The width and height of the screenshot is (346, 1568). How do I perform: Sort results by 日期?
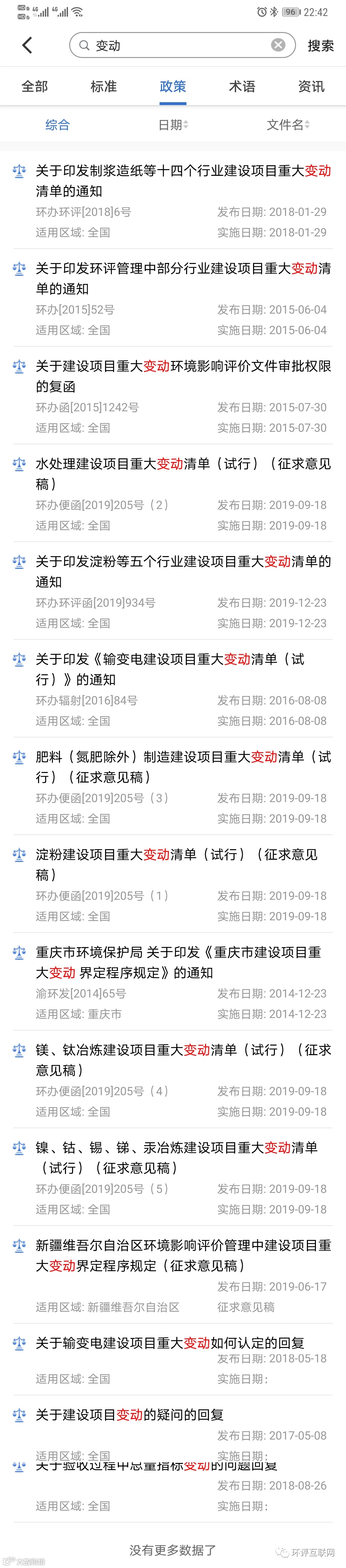tap(173, 125)
